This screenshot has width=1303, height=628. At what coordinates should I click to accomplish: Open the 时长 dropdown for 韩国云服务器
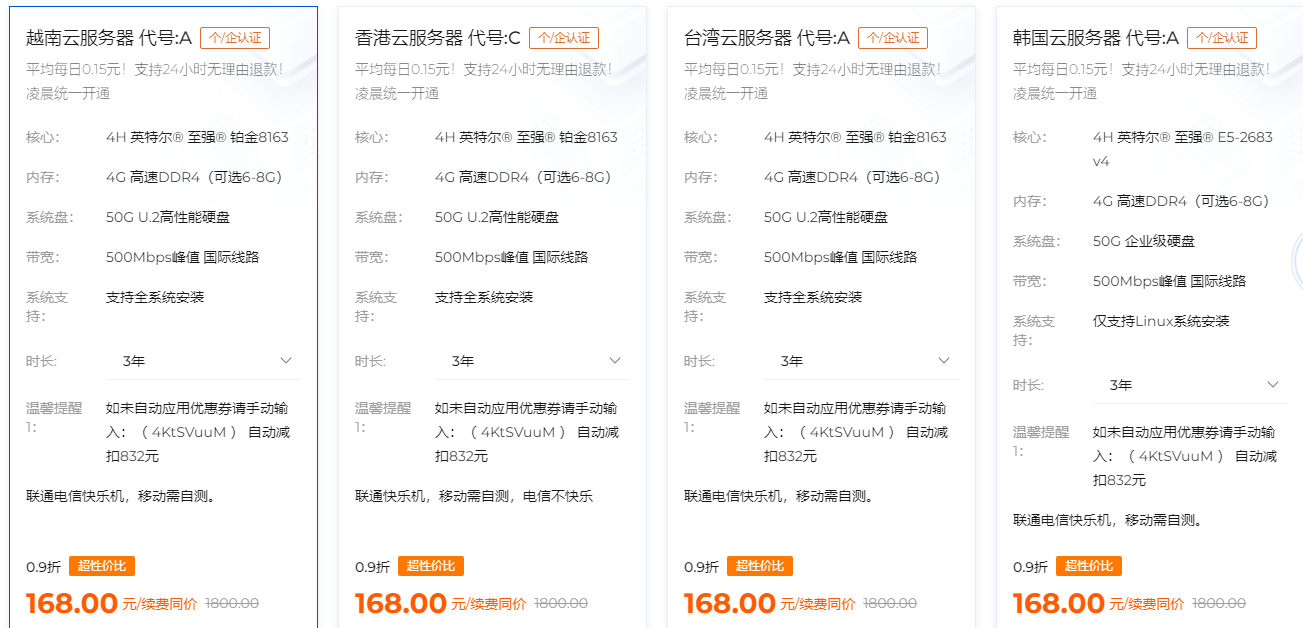(x=1190, y=385)
